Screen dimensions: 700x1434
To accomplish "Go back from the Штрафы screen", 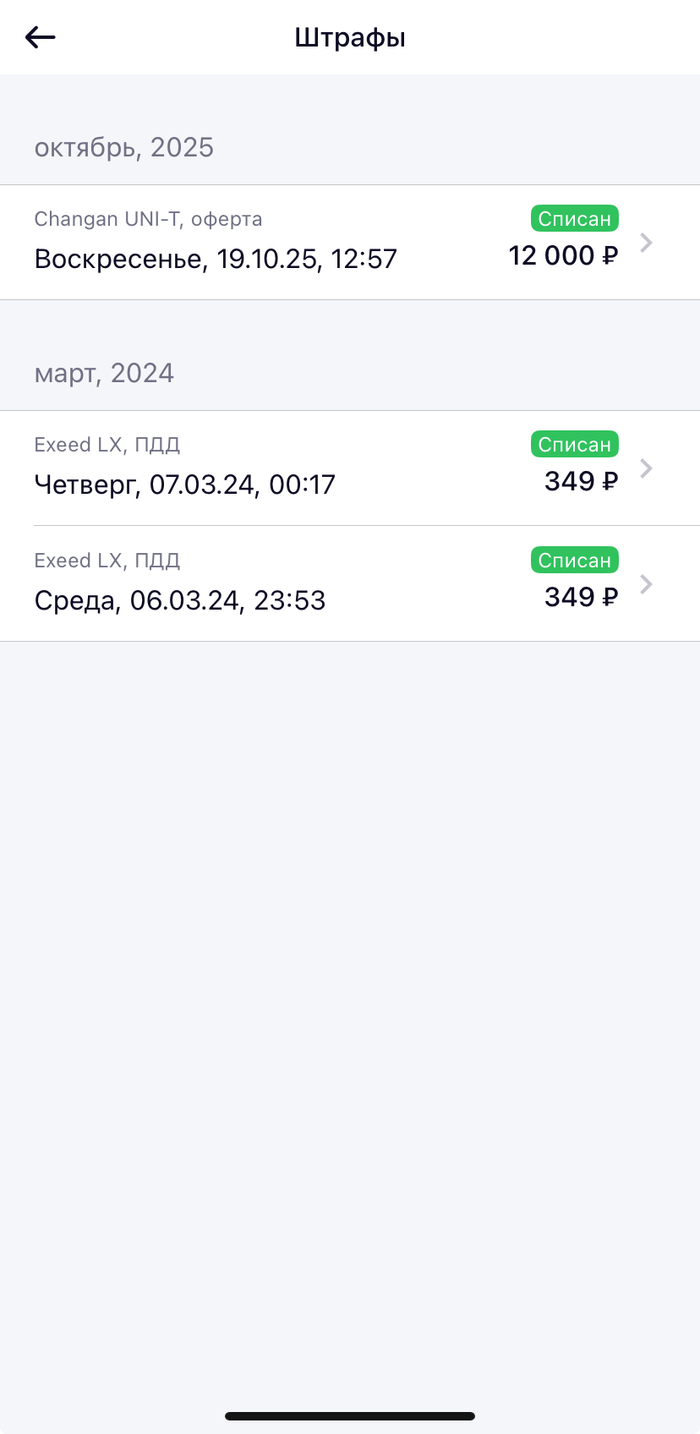I will tap(40, 38).
